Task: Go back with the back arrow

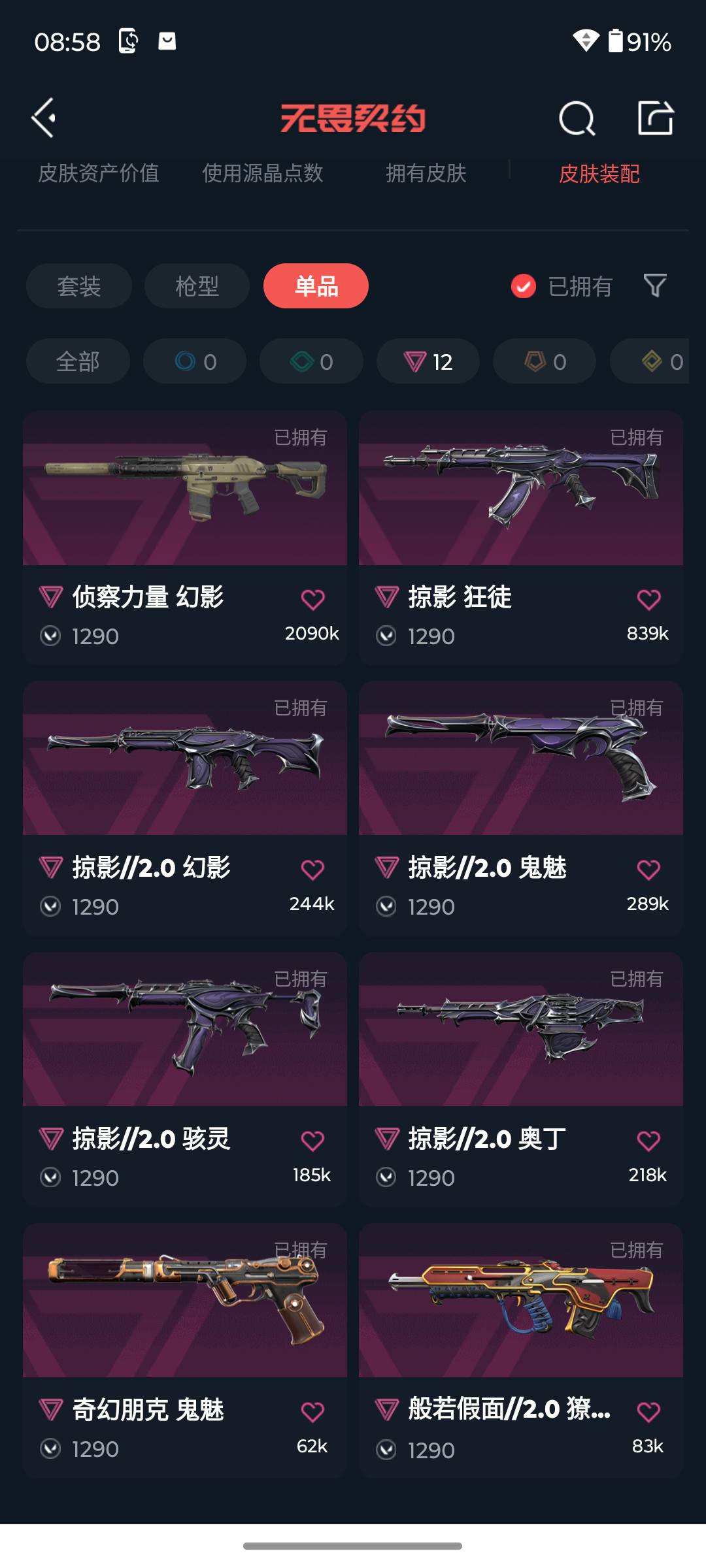Action: click(x=43, y=118)
